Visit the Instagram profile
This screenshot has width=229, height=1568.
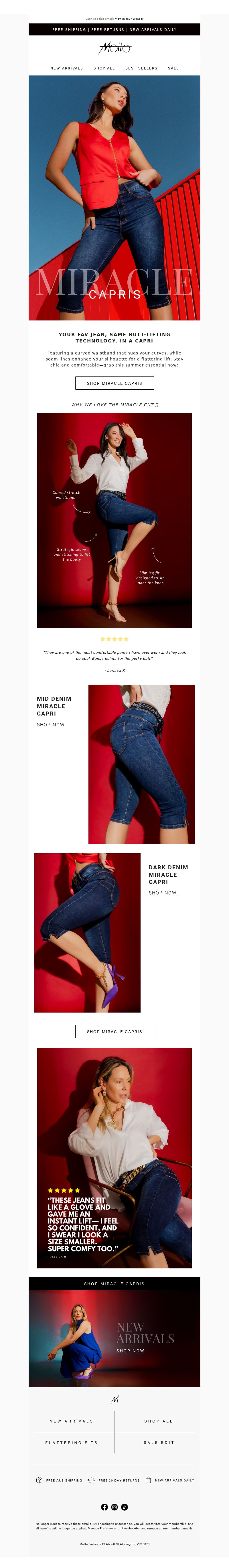114,1507
